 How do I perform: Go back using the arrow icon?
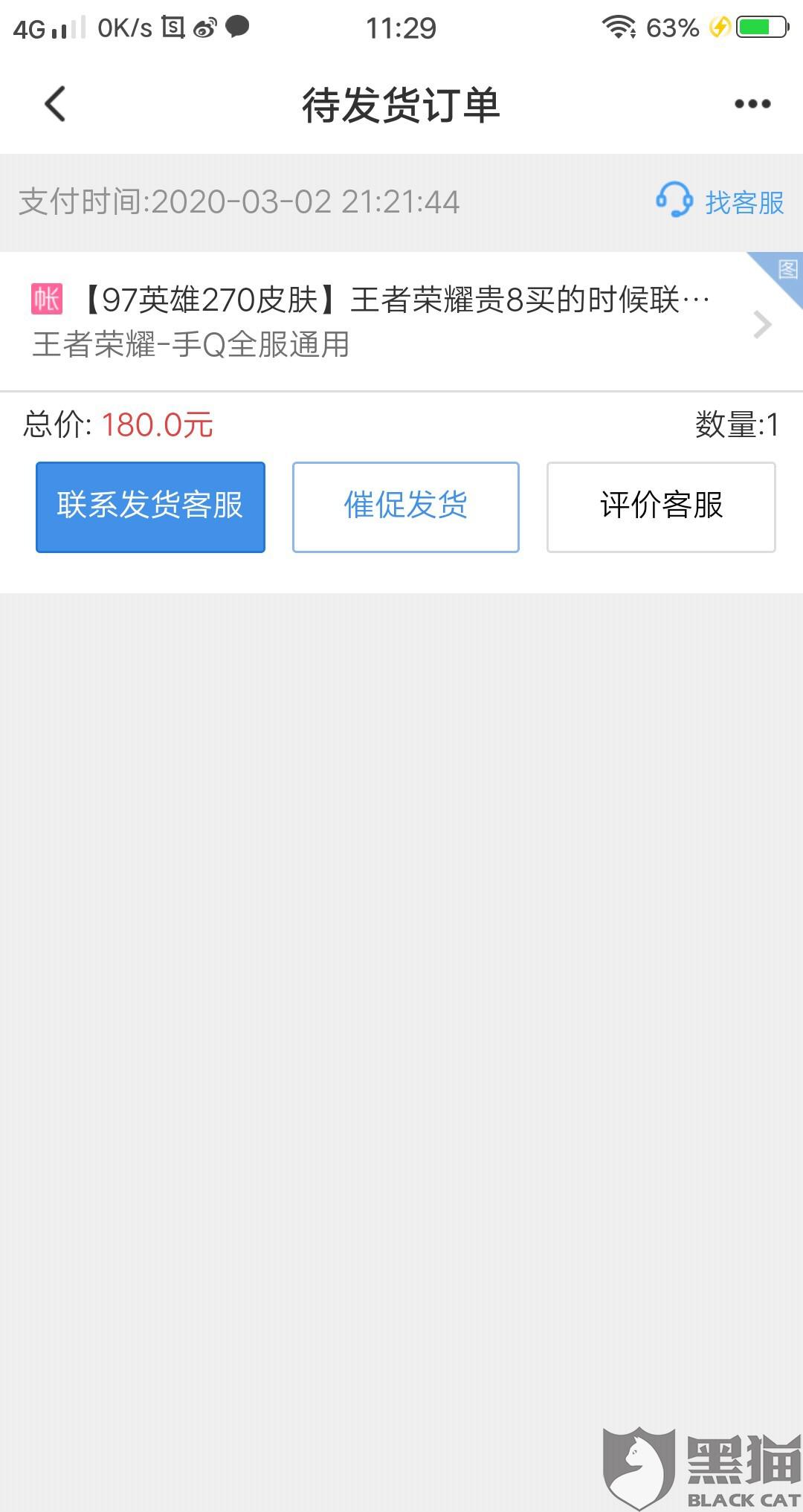click(56, 104)
